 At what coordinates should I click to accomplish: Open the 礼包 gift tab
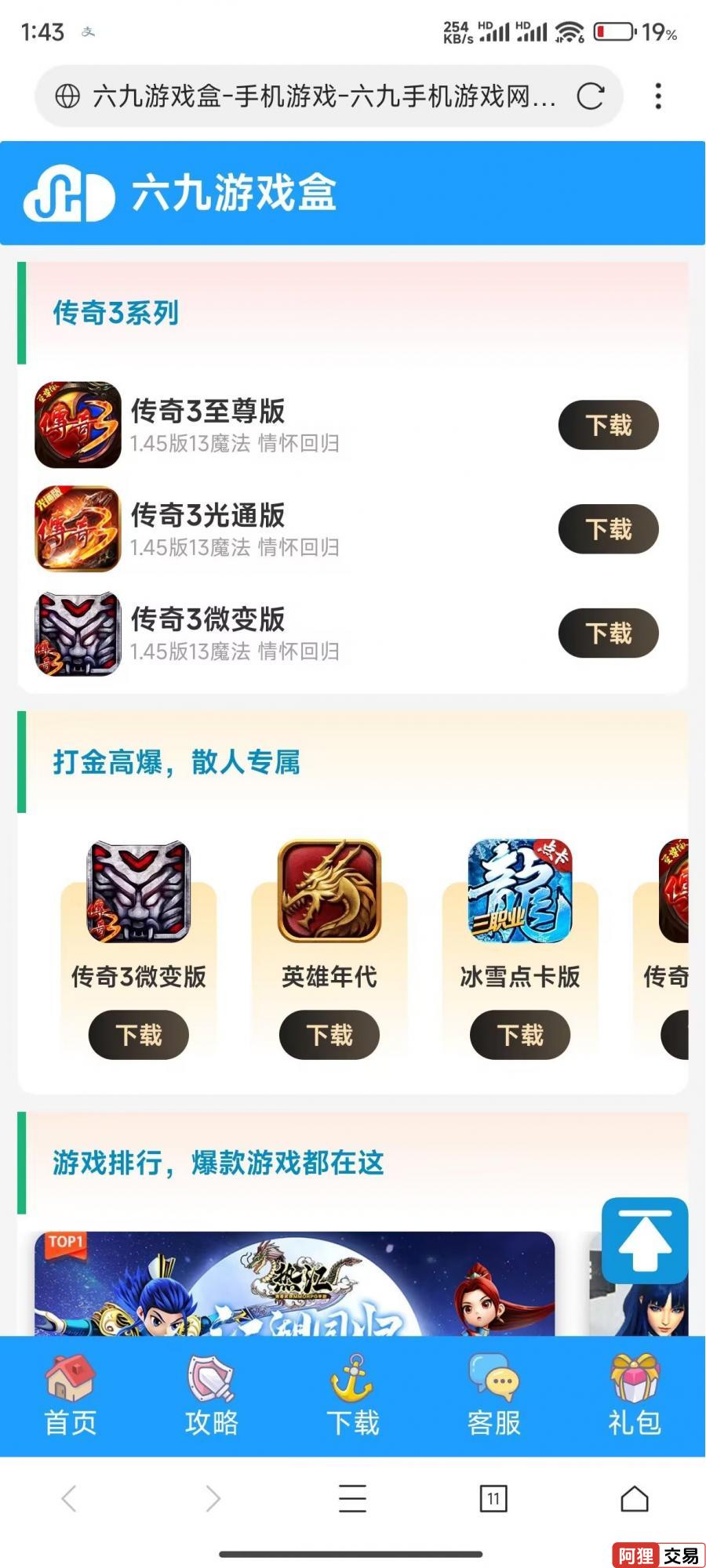[634, 1396]
